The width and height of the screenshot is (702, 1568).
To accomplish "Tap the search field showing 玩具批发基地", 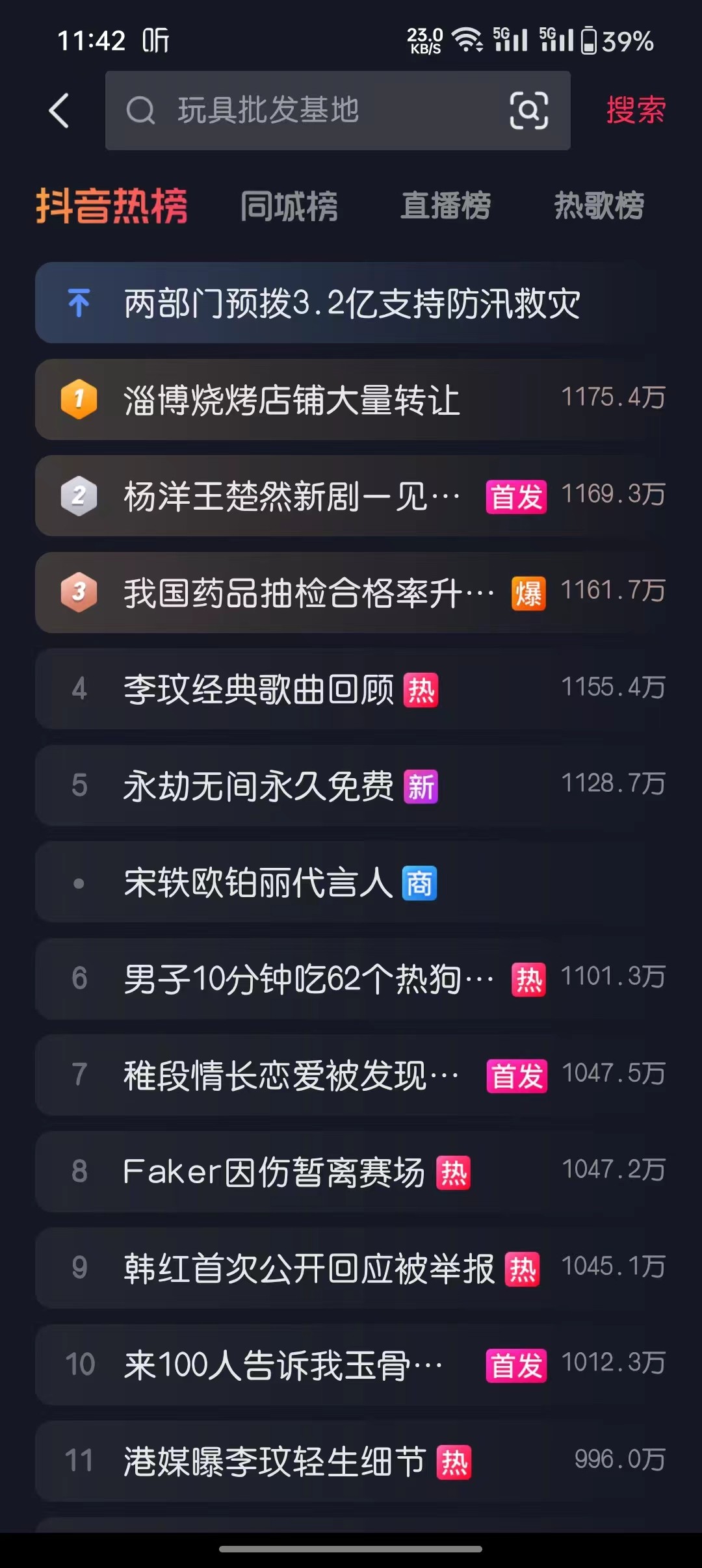I will click(312, 111).
